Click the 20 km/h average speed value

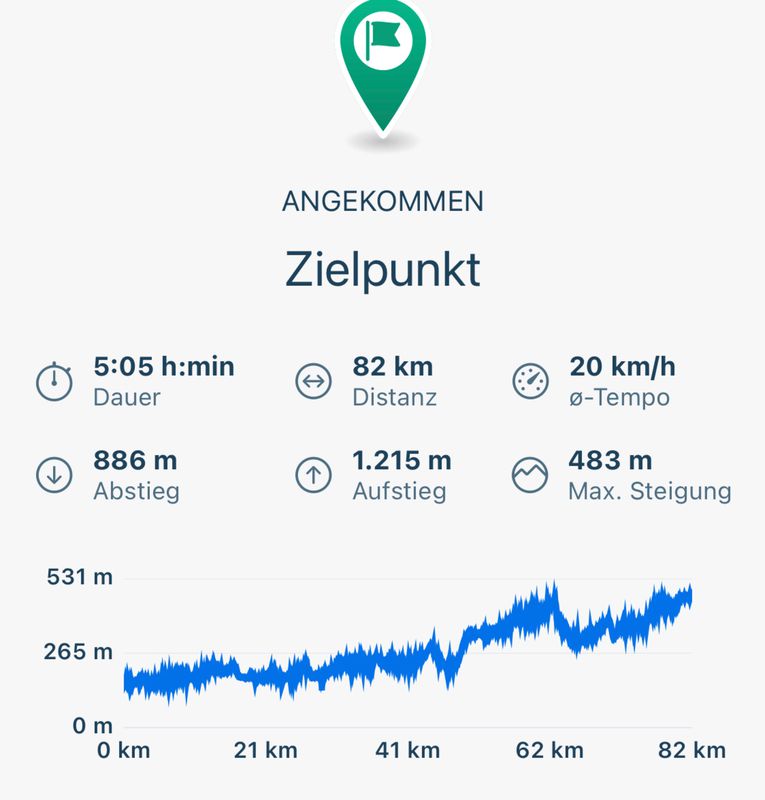point(620,367)
